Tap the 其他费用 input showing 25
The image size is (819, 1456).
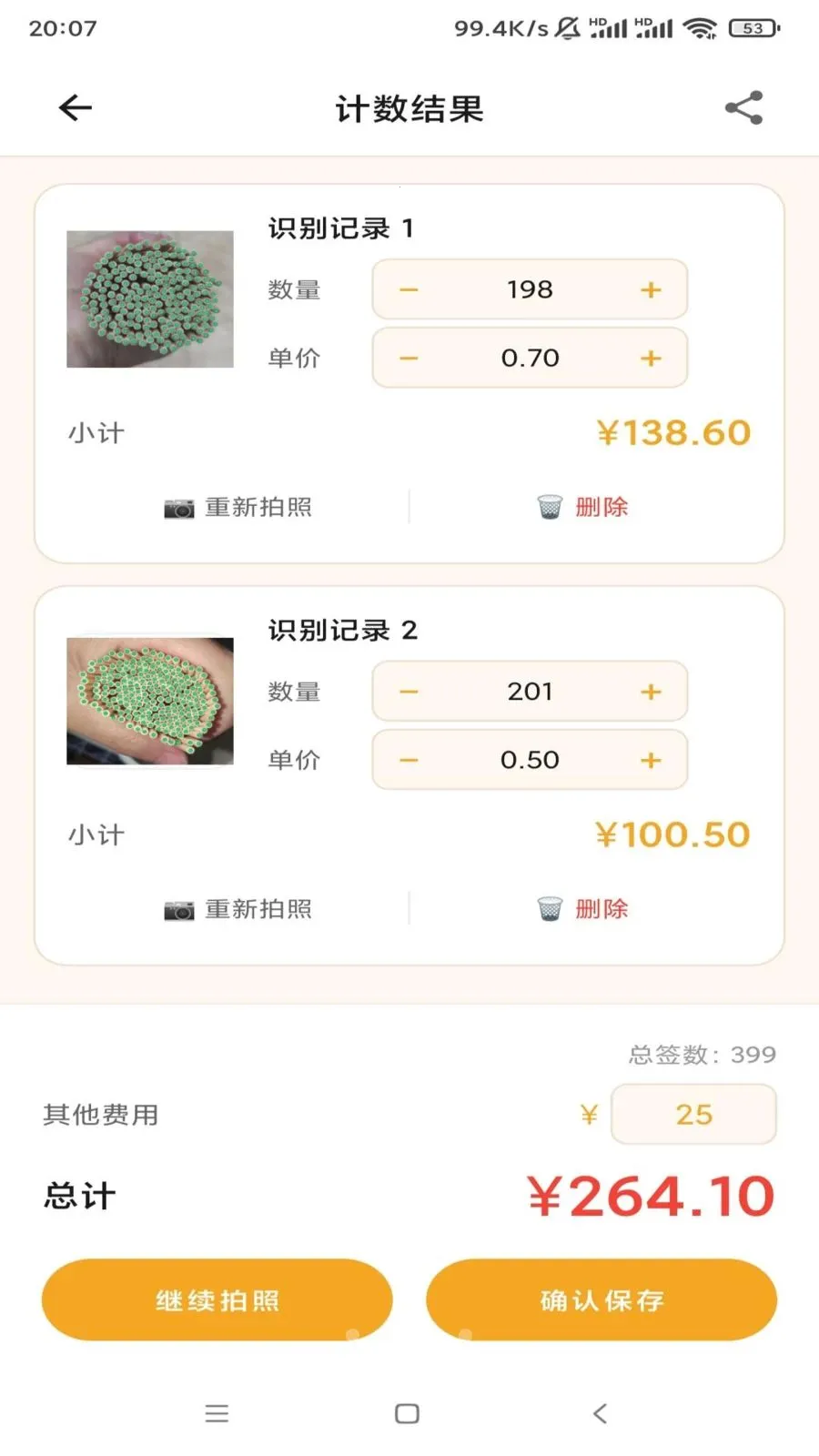point(694,1114)
